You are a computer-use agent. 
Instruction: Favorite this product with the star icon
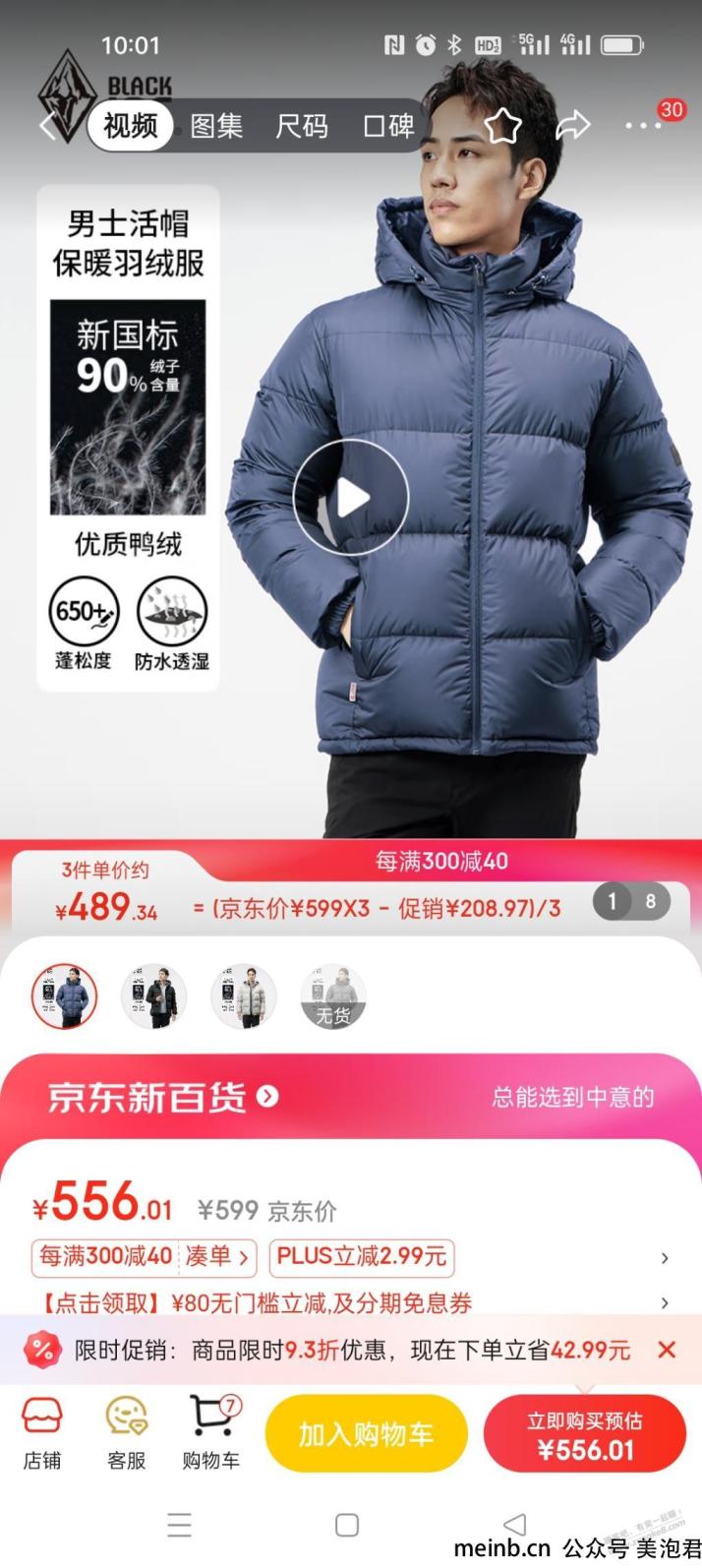coord(502,126)
